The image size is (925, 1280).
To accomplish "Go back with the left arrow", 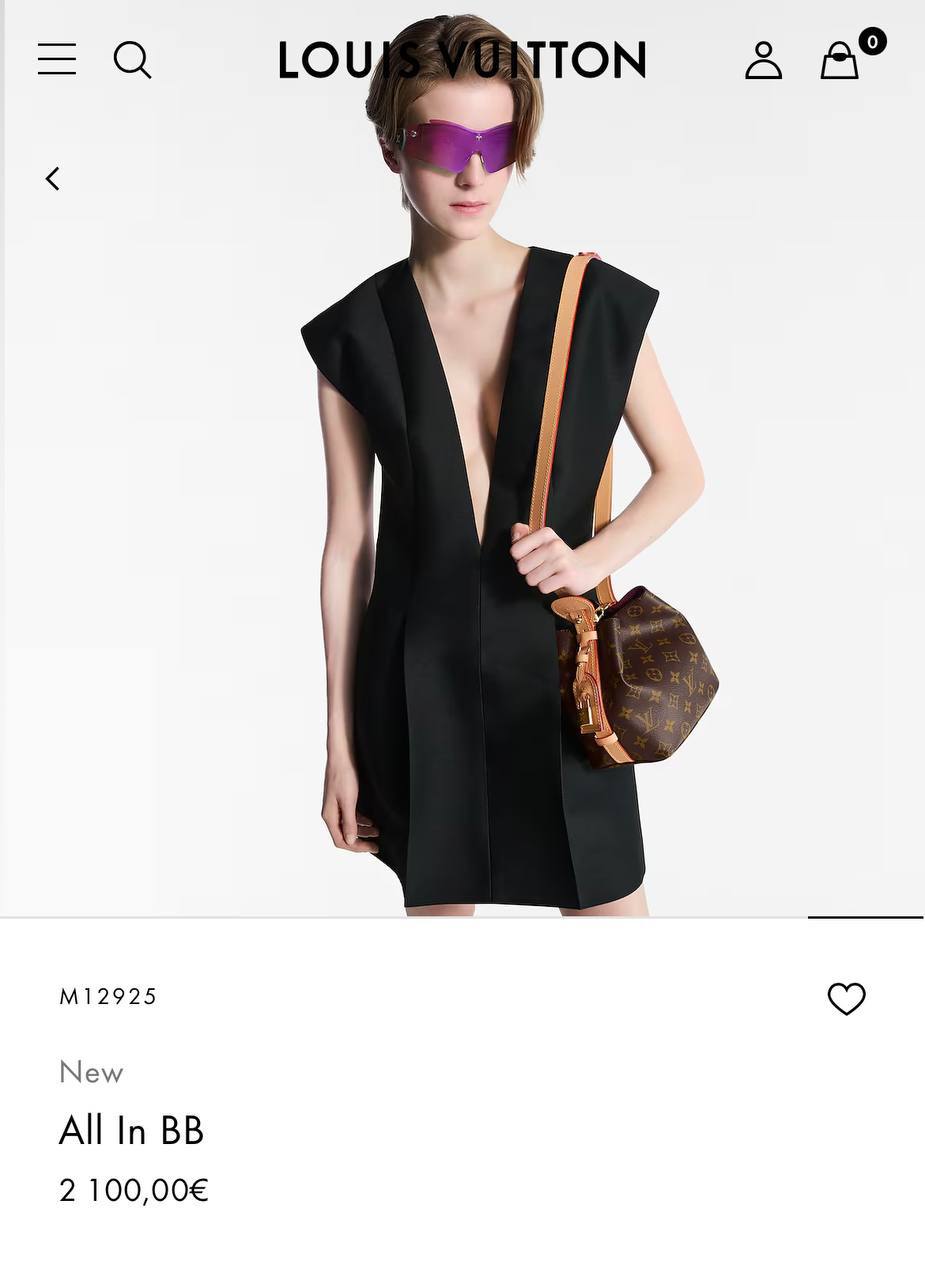I will coord(53,179).
